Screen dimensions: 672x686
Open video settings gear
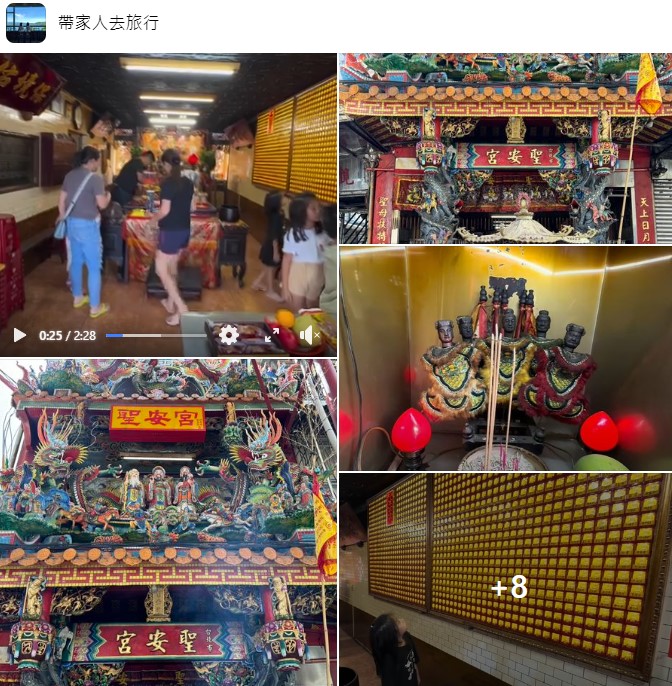(x=229, y=335)
